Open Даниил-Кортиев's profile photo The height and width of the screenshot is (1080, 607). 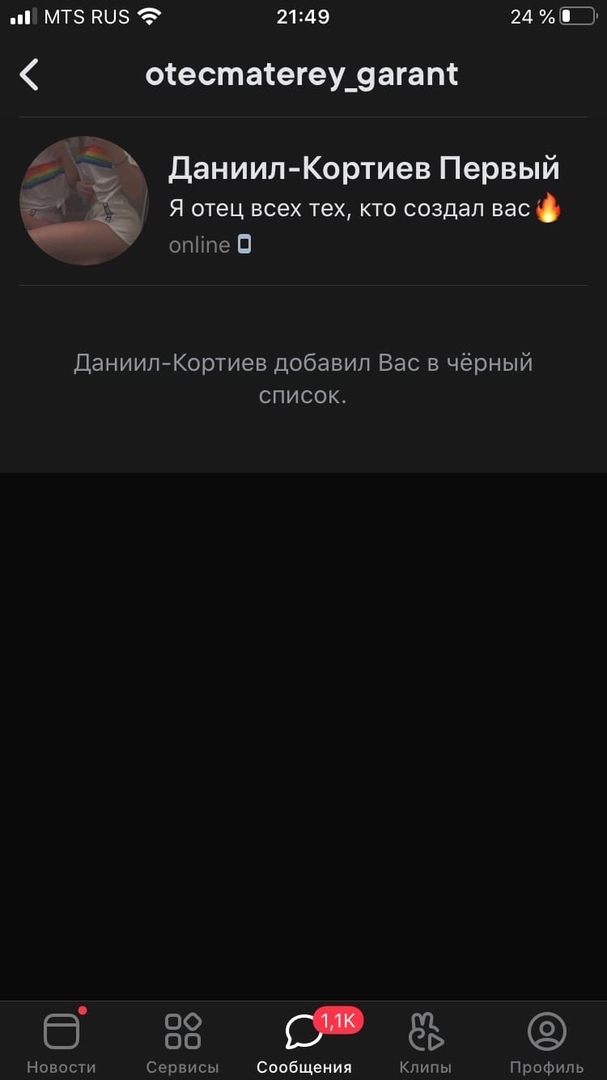click(x=84, y=200)
